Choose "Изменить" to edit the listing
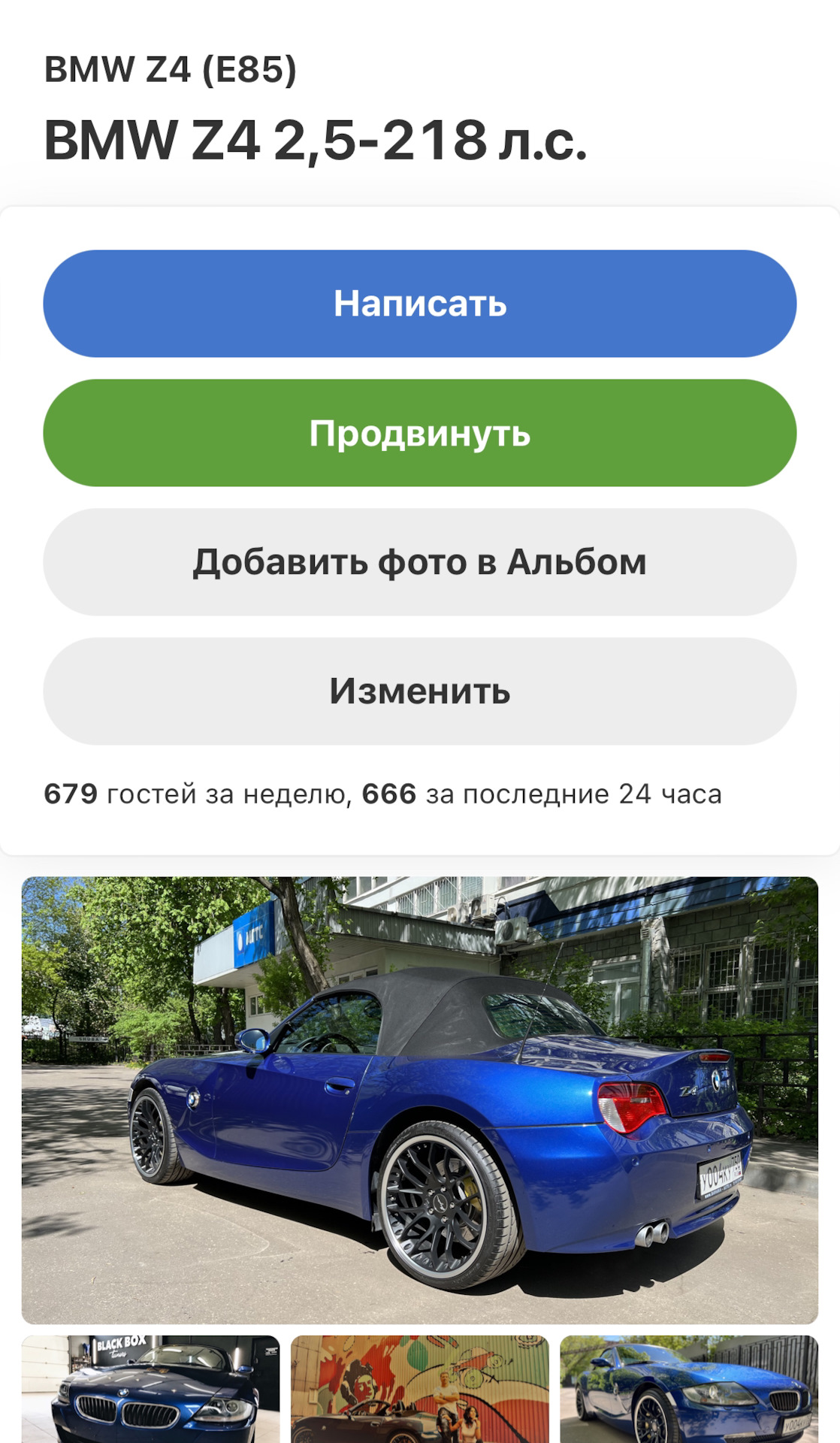The image size is (840, 1443). (x=420, y=688)
